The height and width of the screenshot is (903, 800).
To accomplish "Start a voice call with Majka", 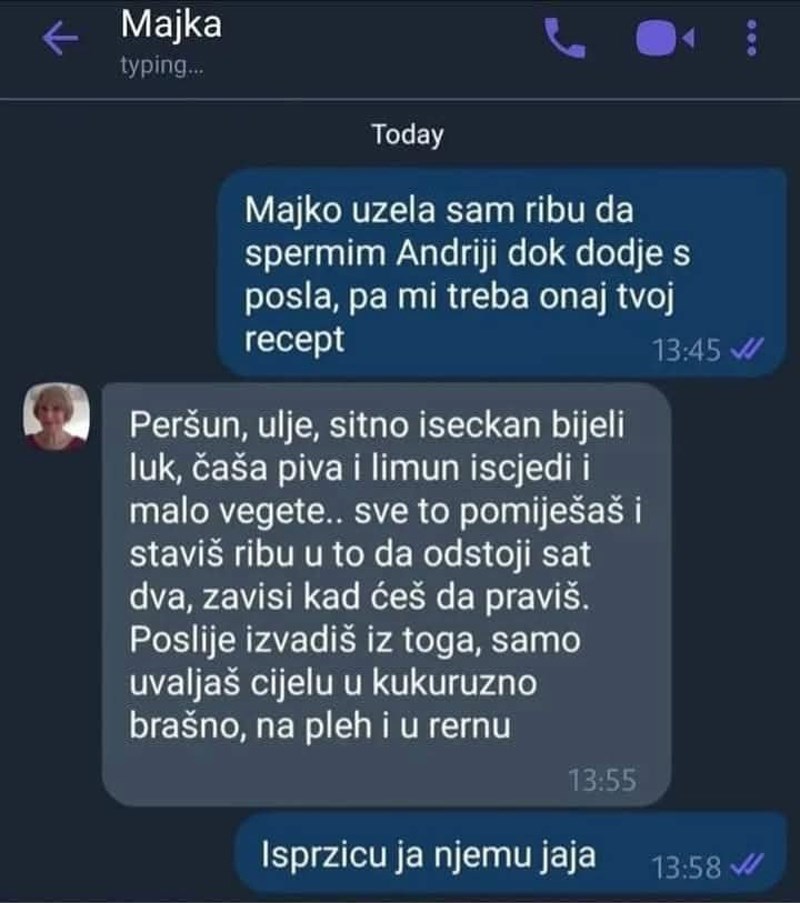I will (564, 38).
